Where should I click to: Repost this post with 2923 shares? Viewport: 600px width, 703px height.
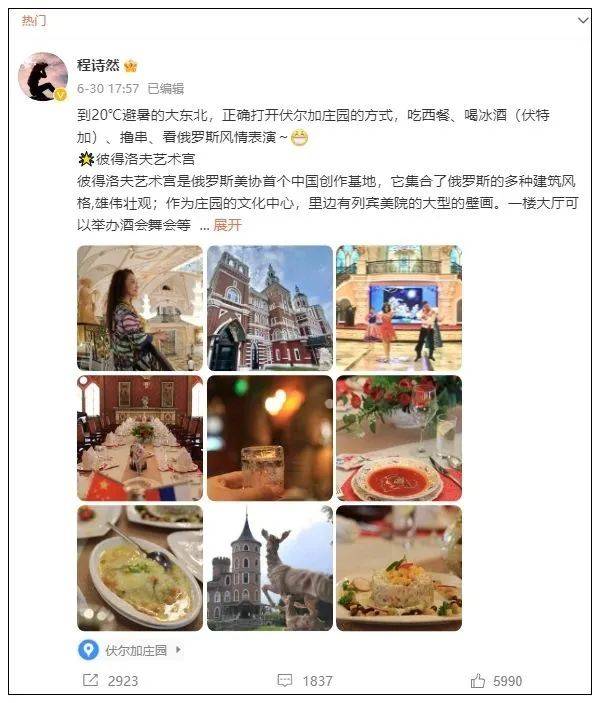[111, 681]
